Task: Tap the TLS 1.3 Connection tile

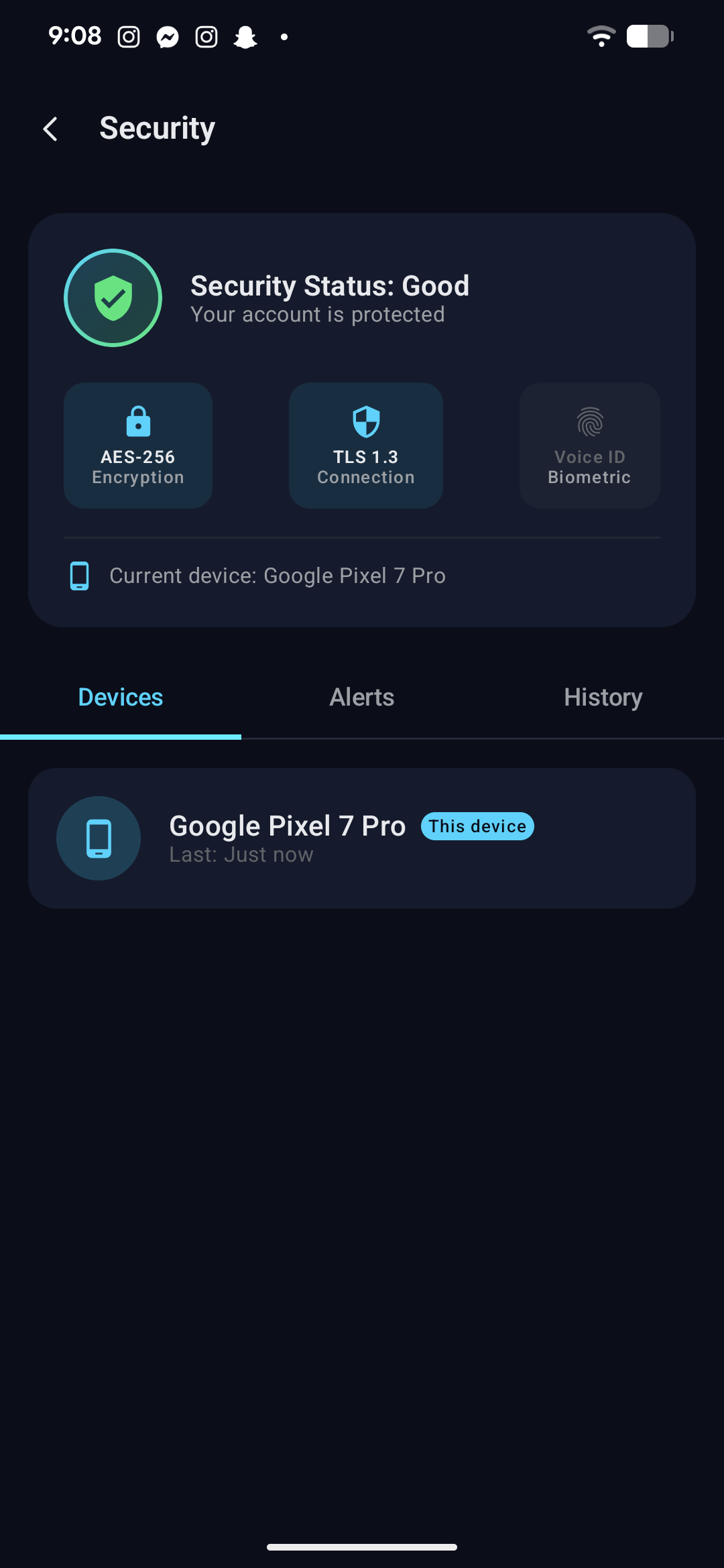Action: 366,446
